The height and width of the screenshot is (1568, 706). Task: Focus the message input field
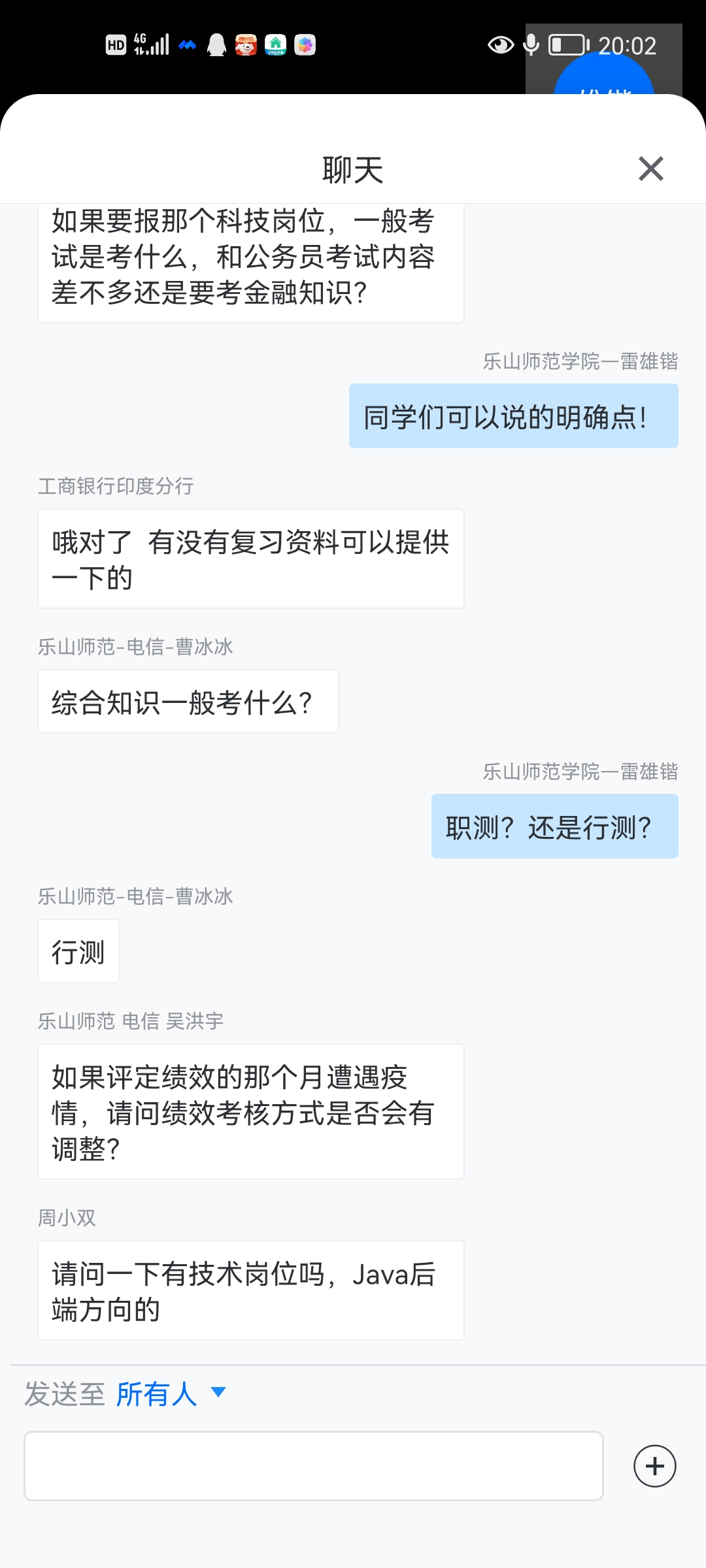click(313, 1466)
